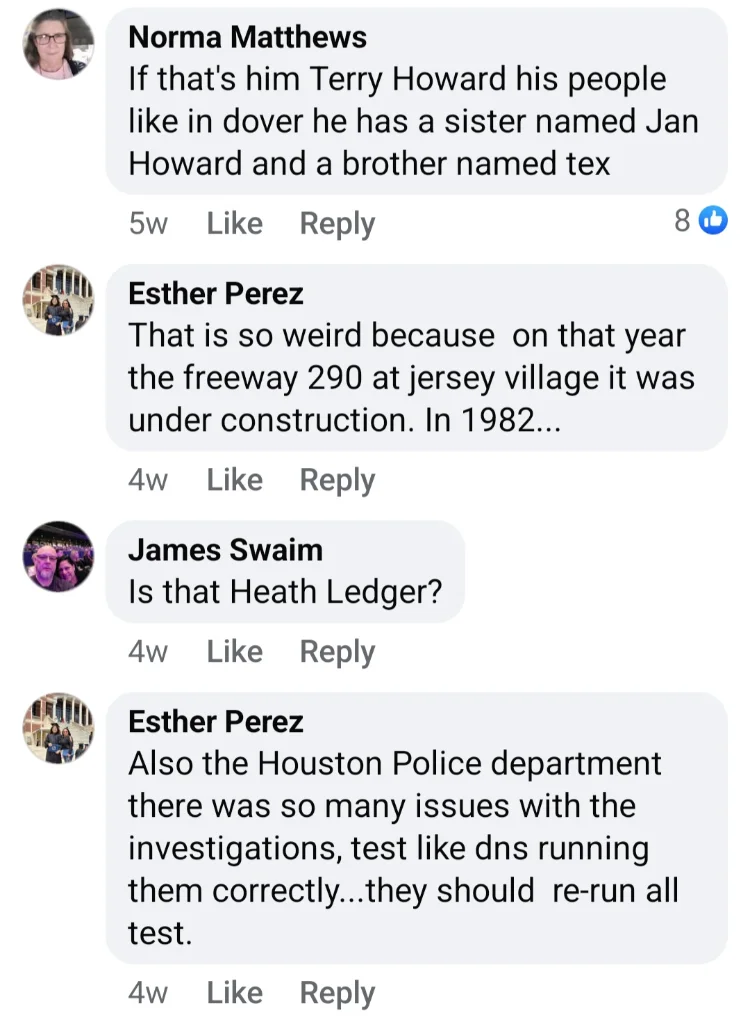Tap the Norma Matthews name link
Image resolution: width=750 pixels, height=1024 pixels.
pos(248,37)
